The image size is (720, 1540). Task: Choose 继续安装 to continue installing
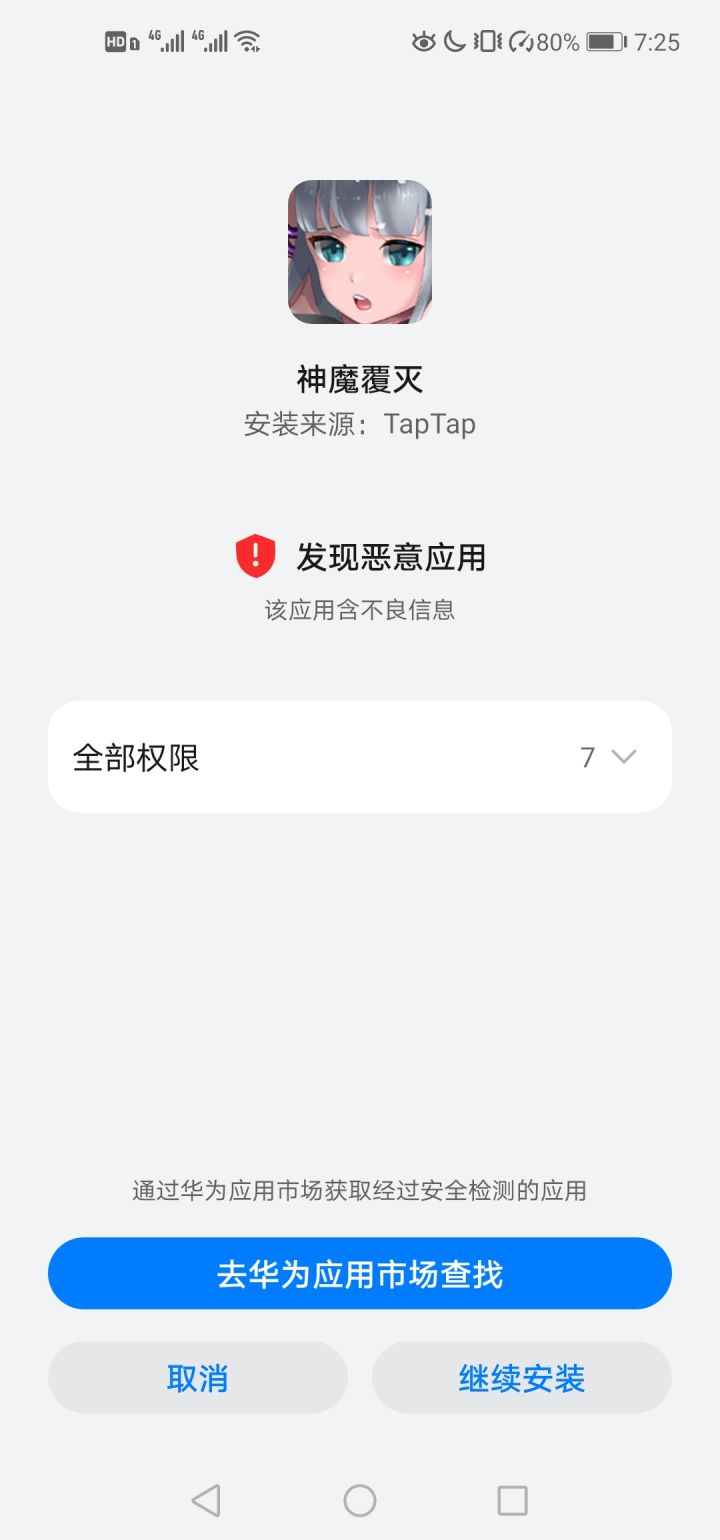(x=522, y=1378)
